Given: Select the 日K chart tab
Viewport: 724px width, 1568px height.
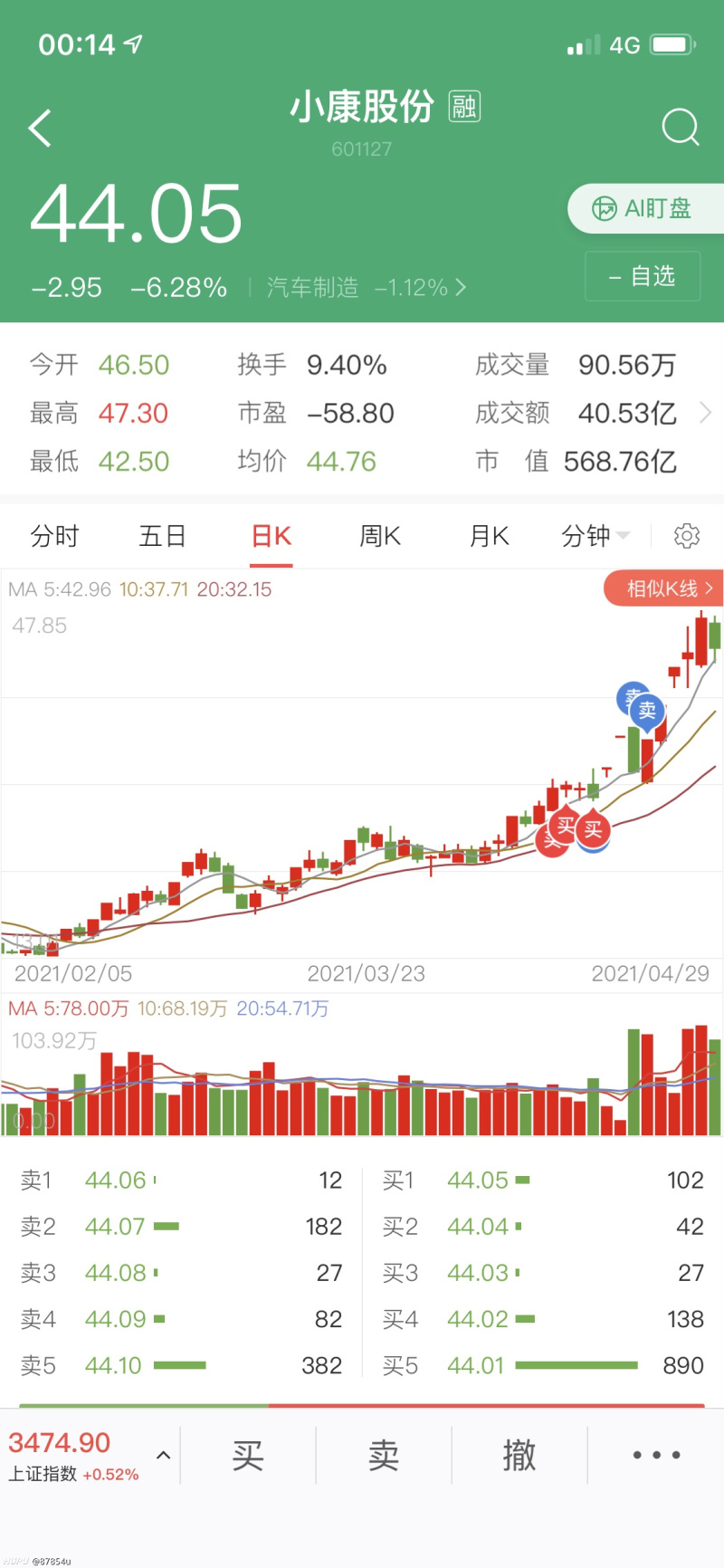Looking at the screenshot, I should point(271,536).
